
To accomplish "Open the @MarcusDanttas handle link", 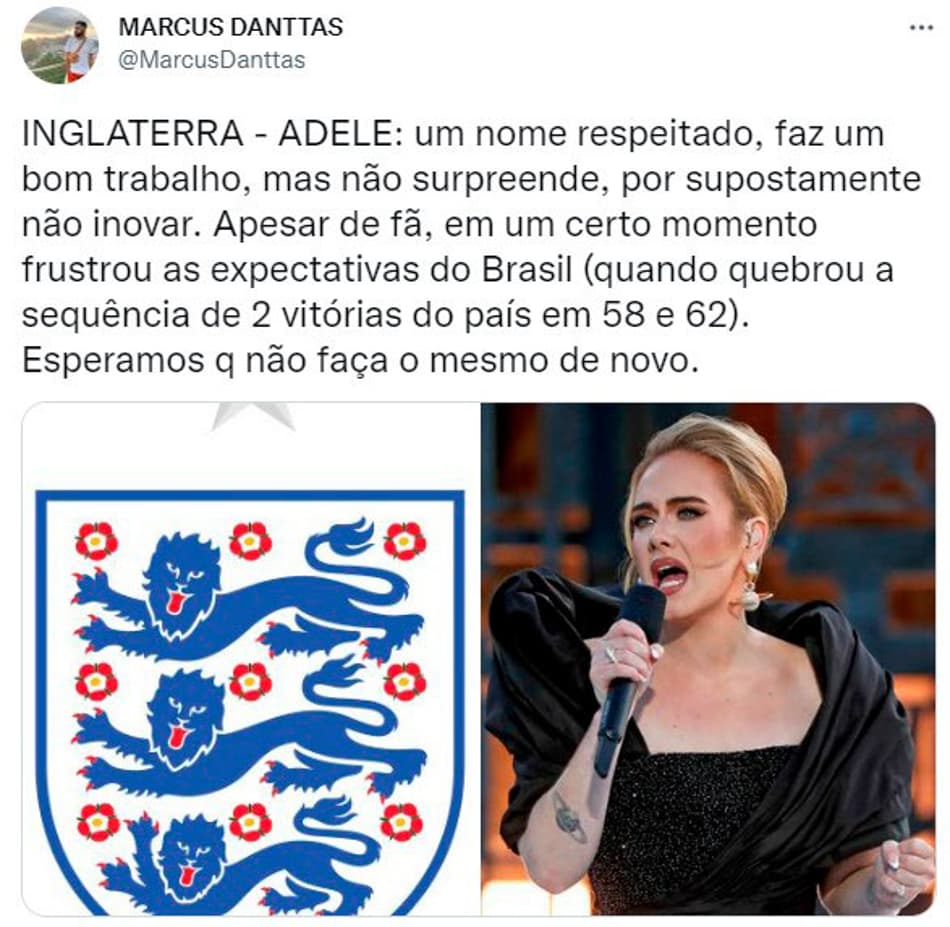I will point(212,60).
